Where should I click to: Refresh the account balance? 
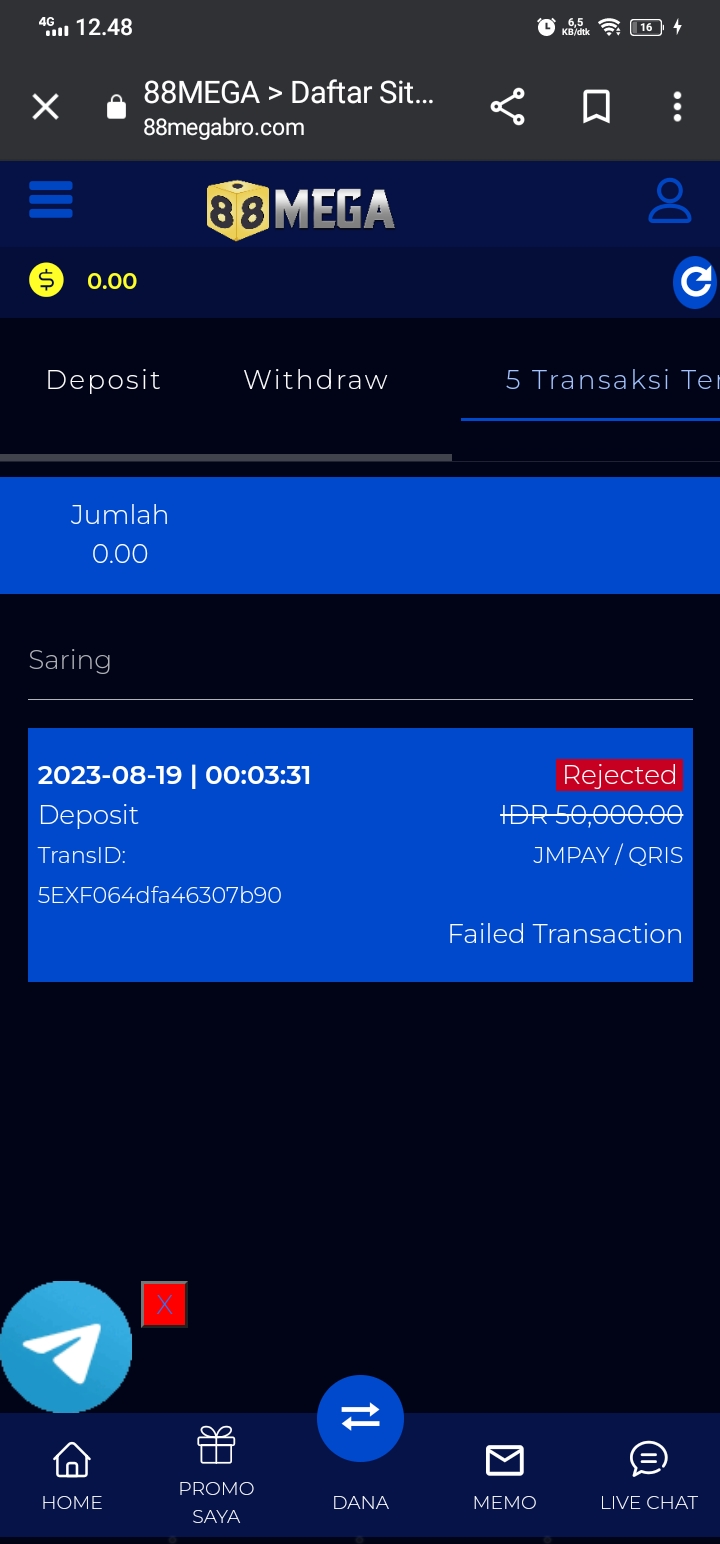pos(695,282)
